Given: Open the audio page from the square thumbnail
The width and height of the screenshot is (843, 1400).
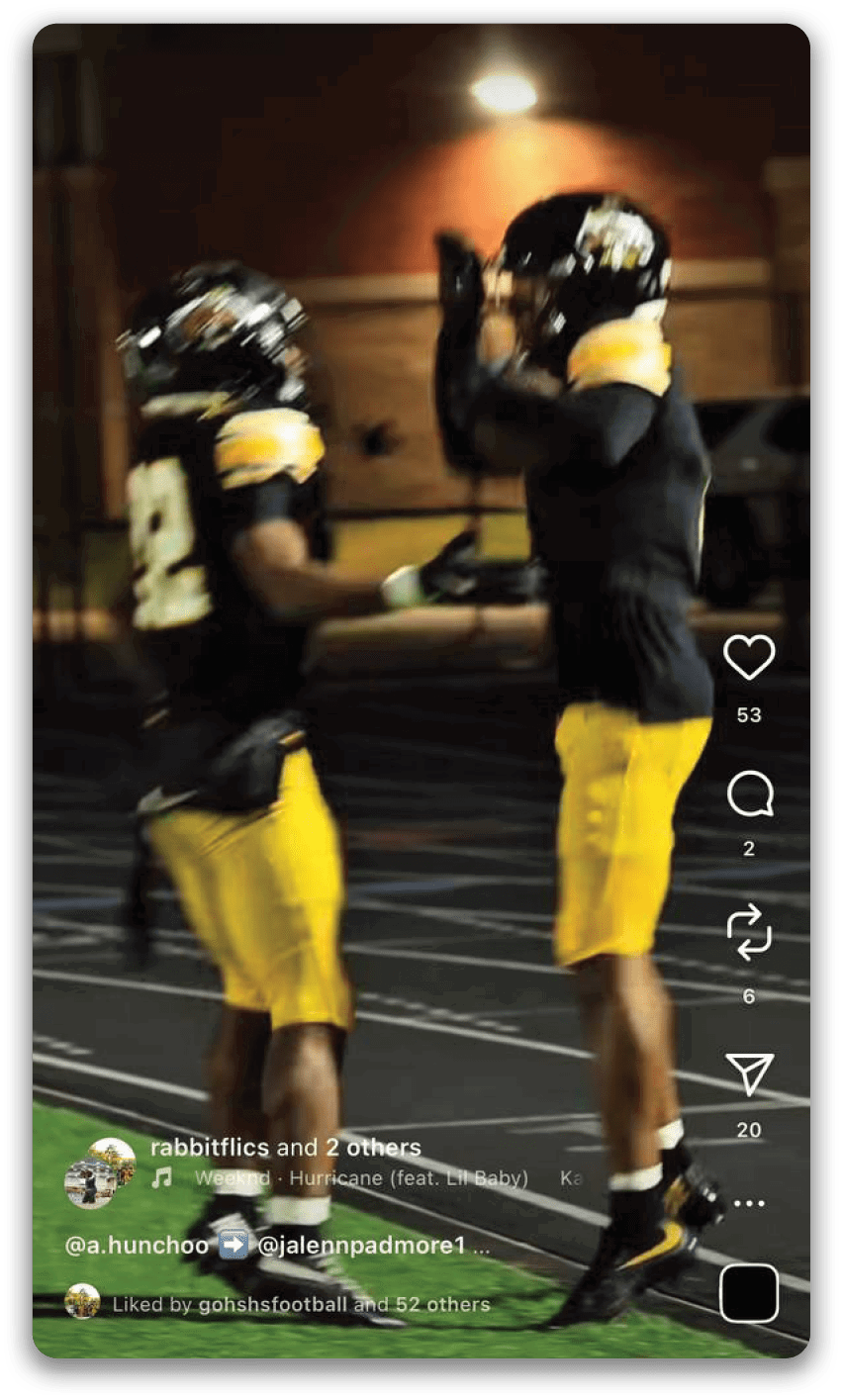Looking at the screenshot, I should pos(749,1292).
